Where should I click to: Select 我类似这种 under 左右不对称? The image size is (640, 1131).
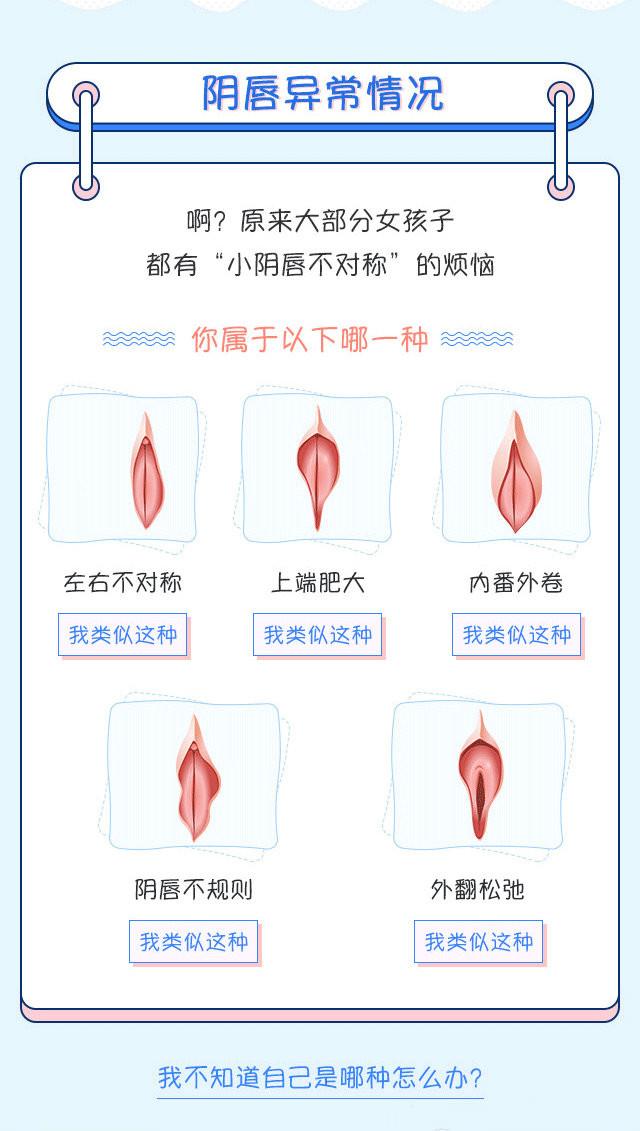122,635
